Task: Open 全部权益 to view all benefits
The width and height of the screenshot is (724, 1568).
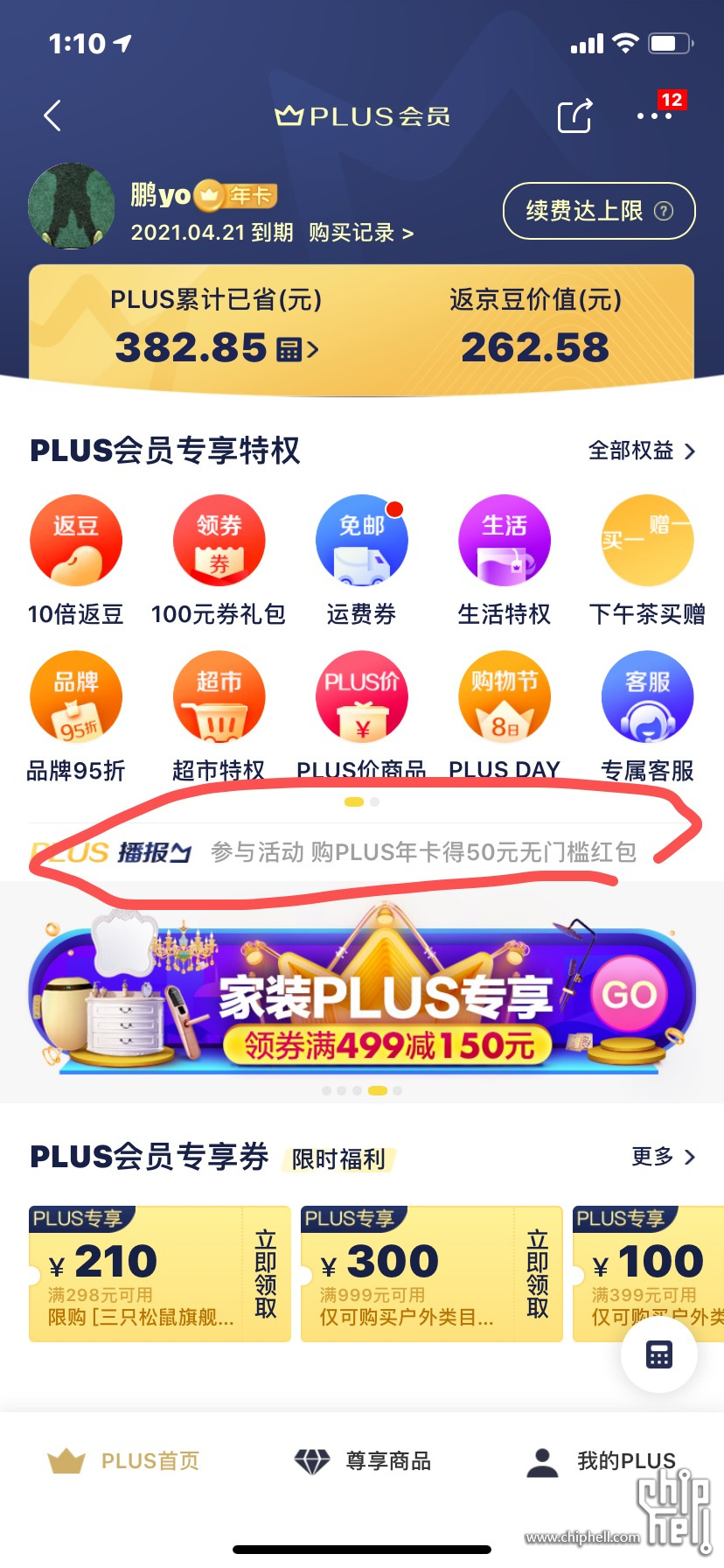Action: click(x=641, y=451)
